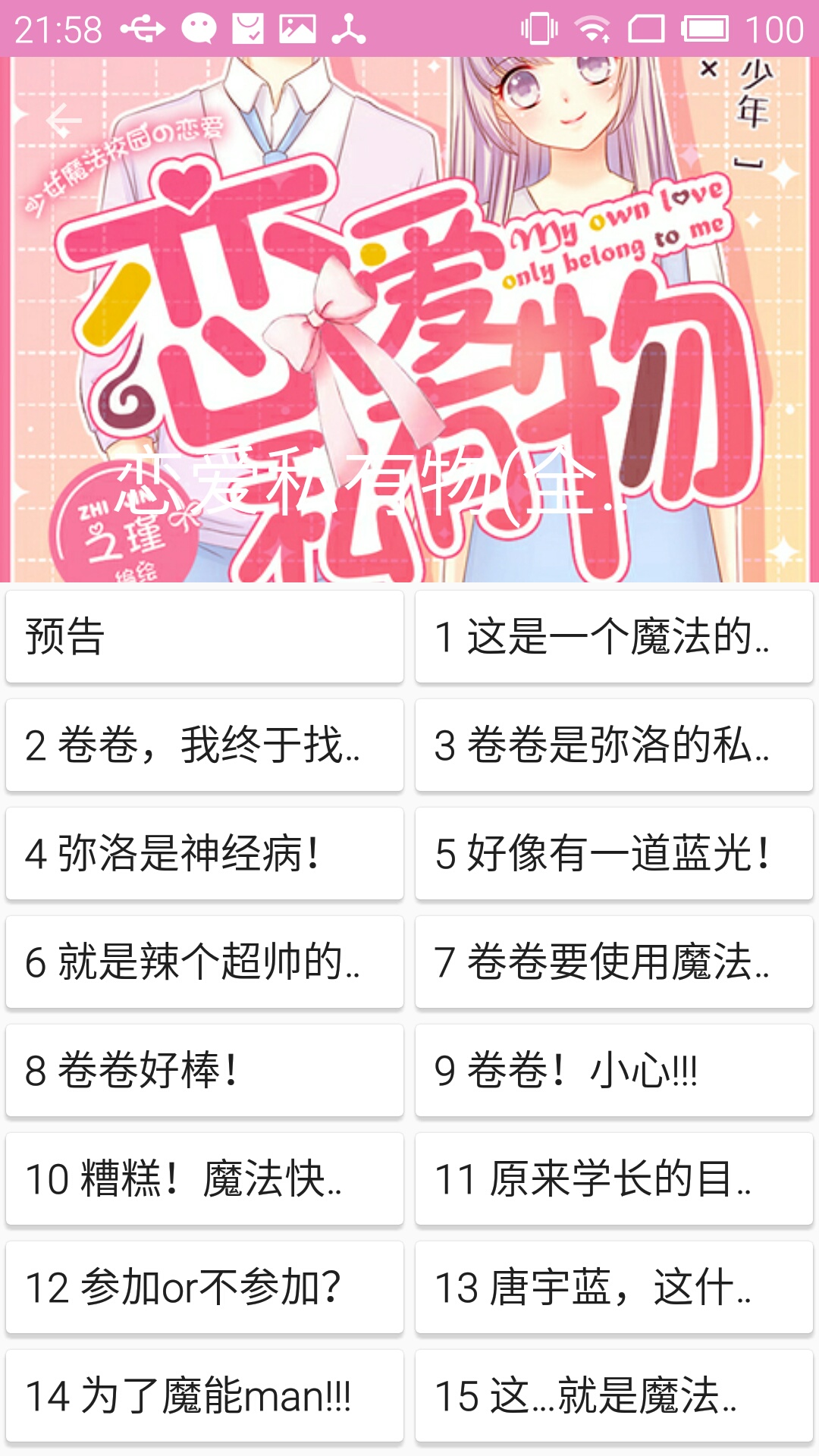Viewport: 819px width, 1456px height.
Task: Read chapter 8 卷卷好棒!
Action: pyautogui.click(x=205, y=1070)
